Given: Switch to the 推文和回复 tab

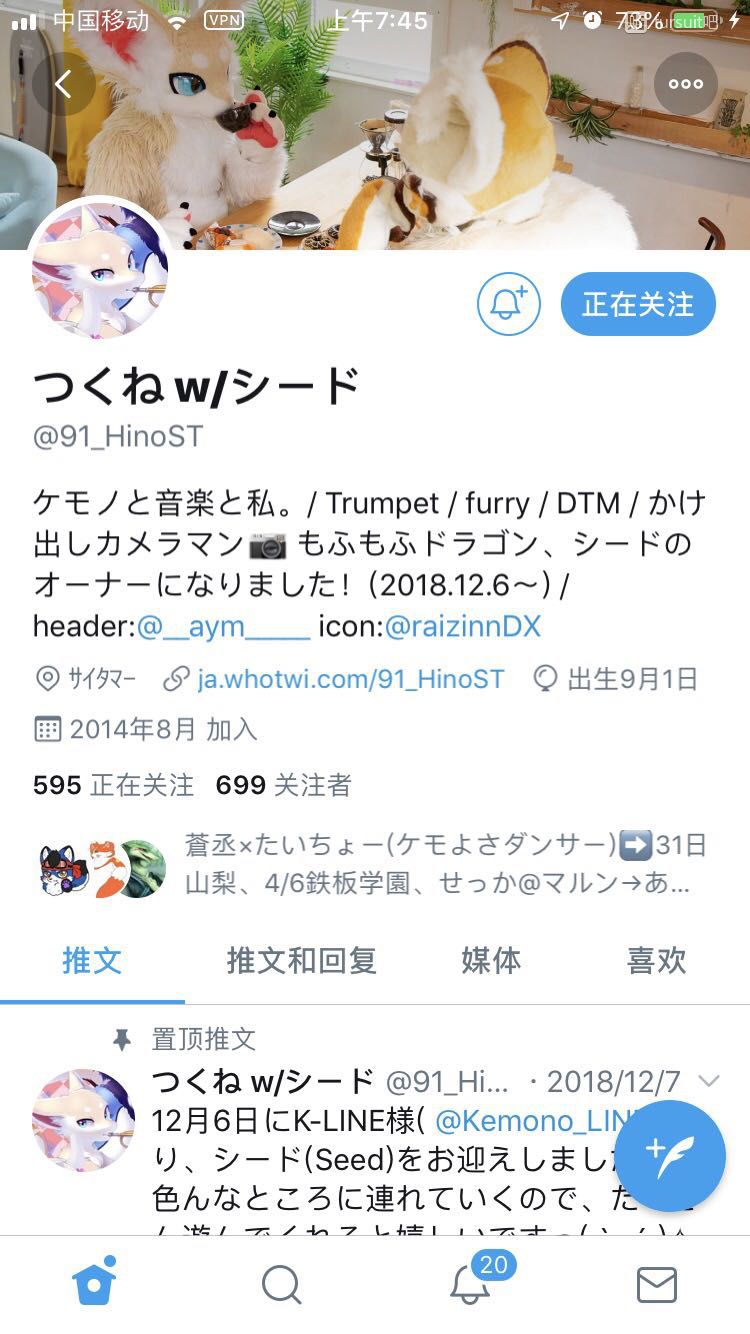Looking at the screenshot, I should tap(301, 961).
